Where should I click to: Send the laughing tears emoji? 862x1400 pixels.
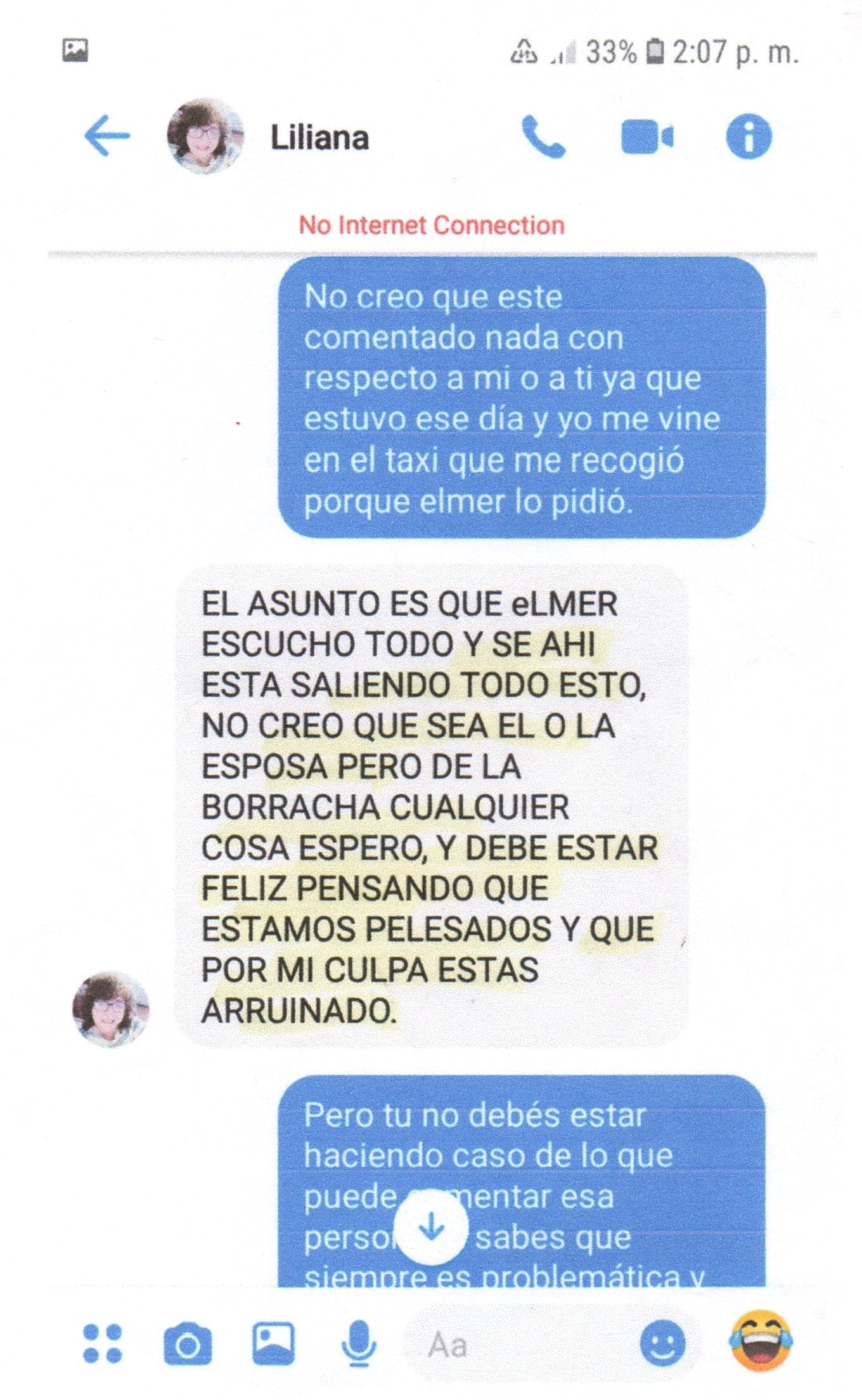(762, 1342)
